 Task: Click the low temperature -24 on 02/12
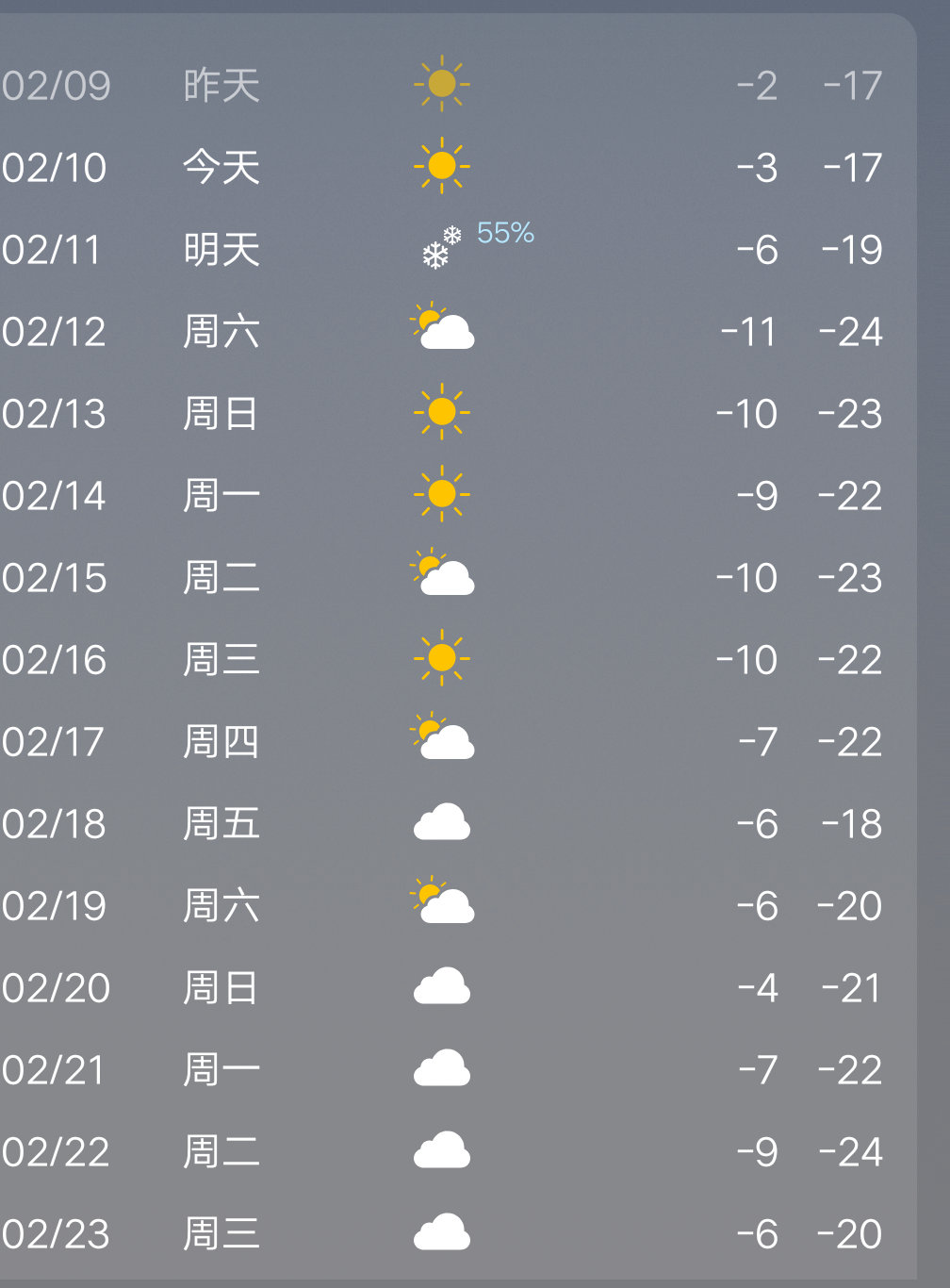849,330
